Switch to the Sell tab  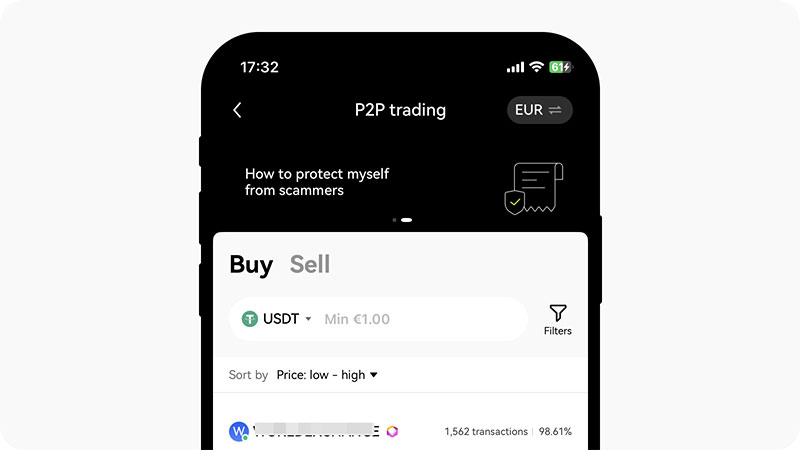(310, 264)
